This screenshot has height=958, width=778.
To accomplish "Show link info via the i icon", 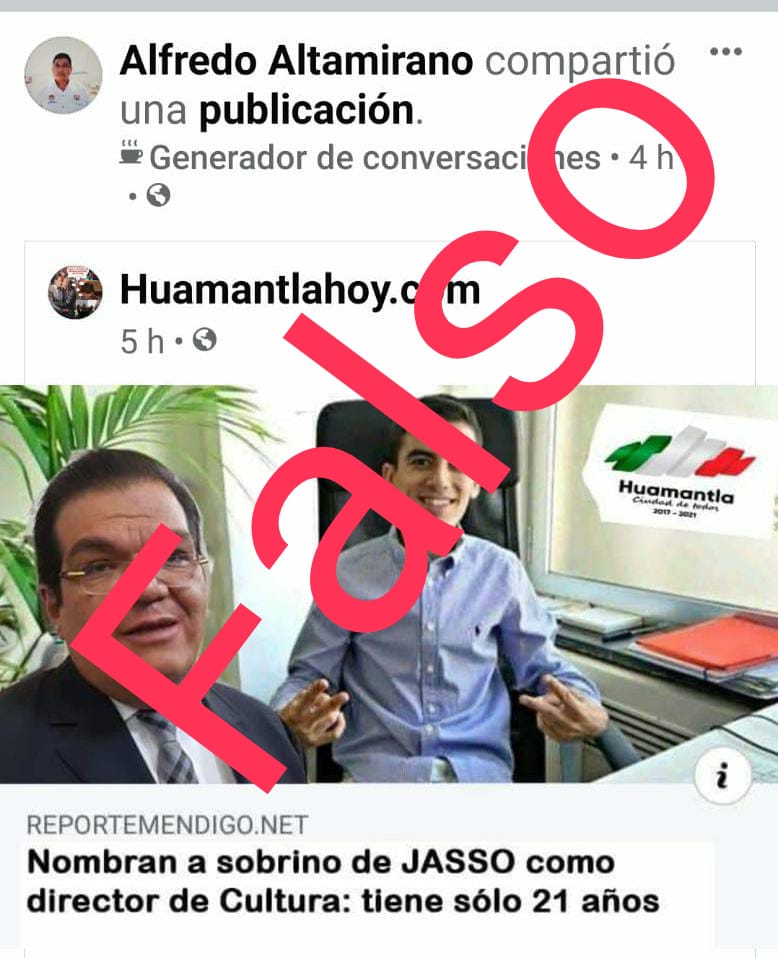I will [720, 776].
